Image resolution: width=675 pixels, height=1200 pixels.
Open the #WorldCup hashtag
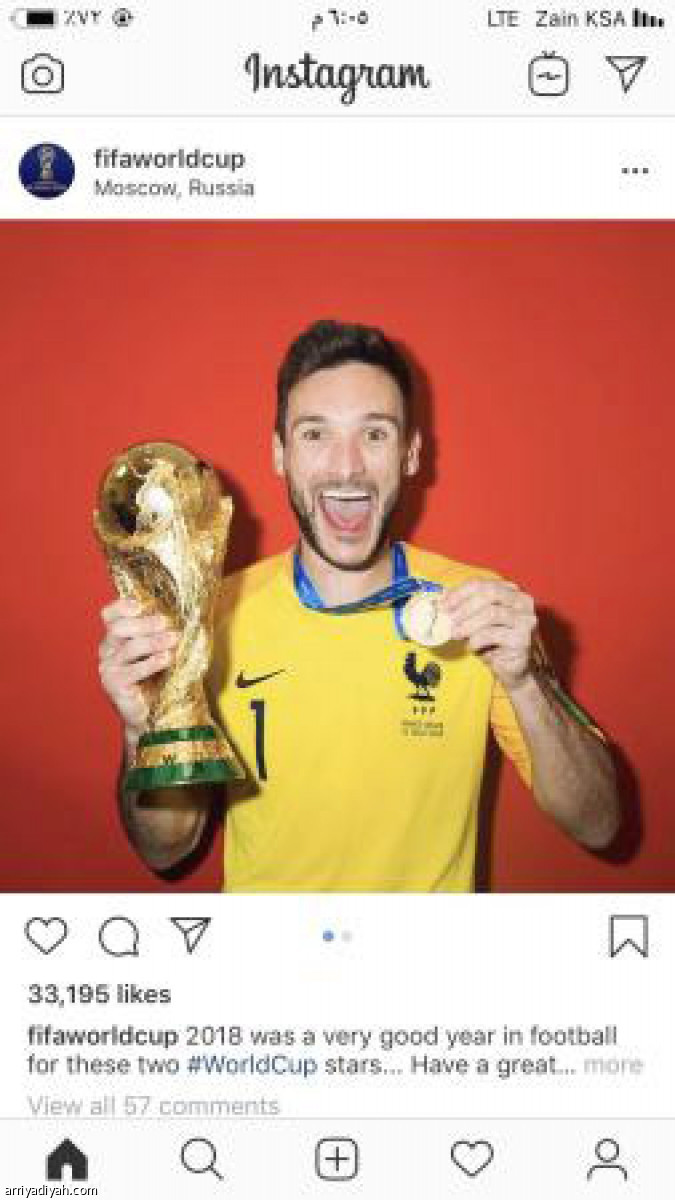252,1065
